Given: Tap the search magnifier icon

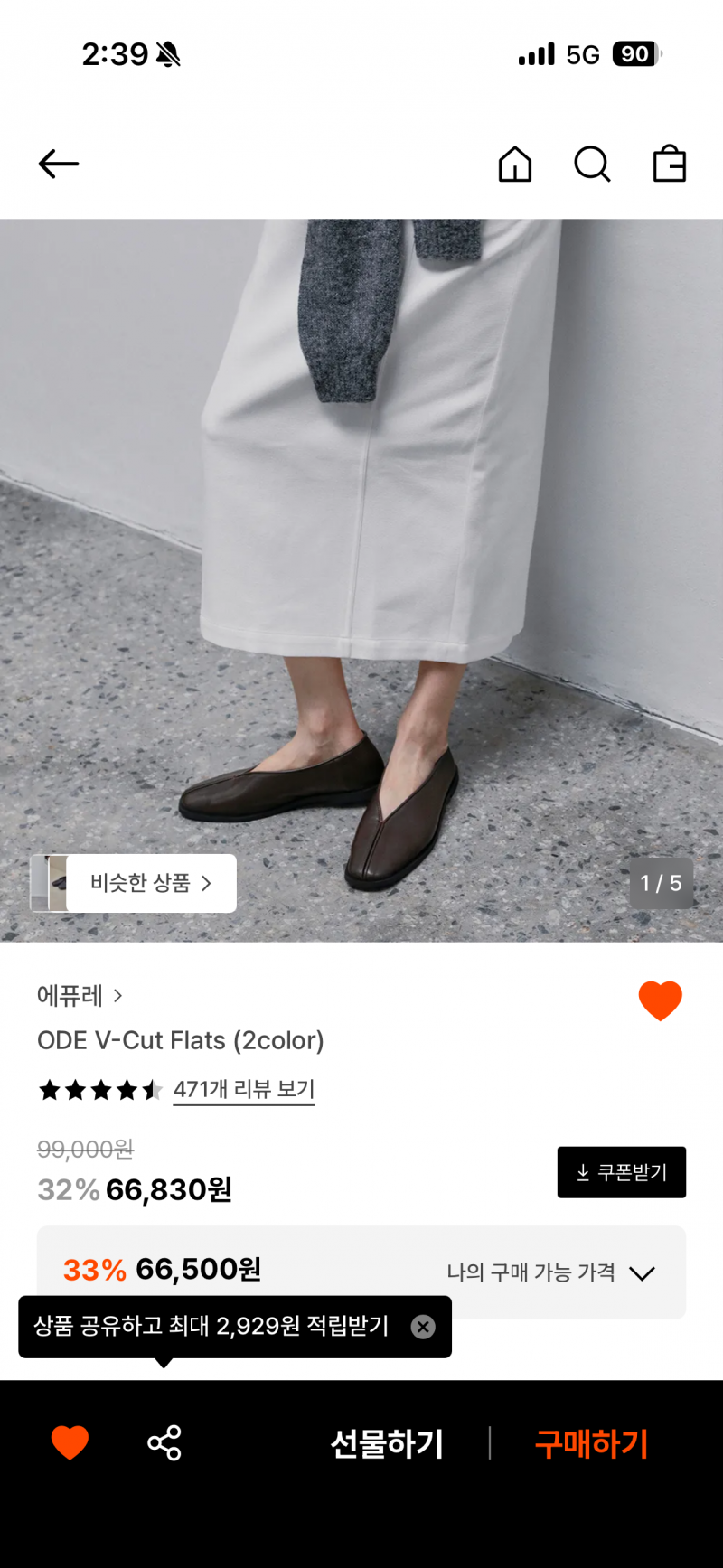Looking at the screenshot, I should point(592,164).
